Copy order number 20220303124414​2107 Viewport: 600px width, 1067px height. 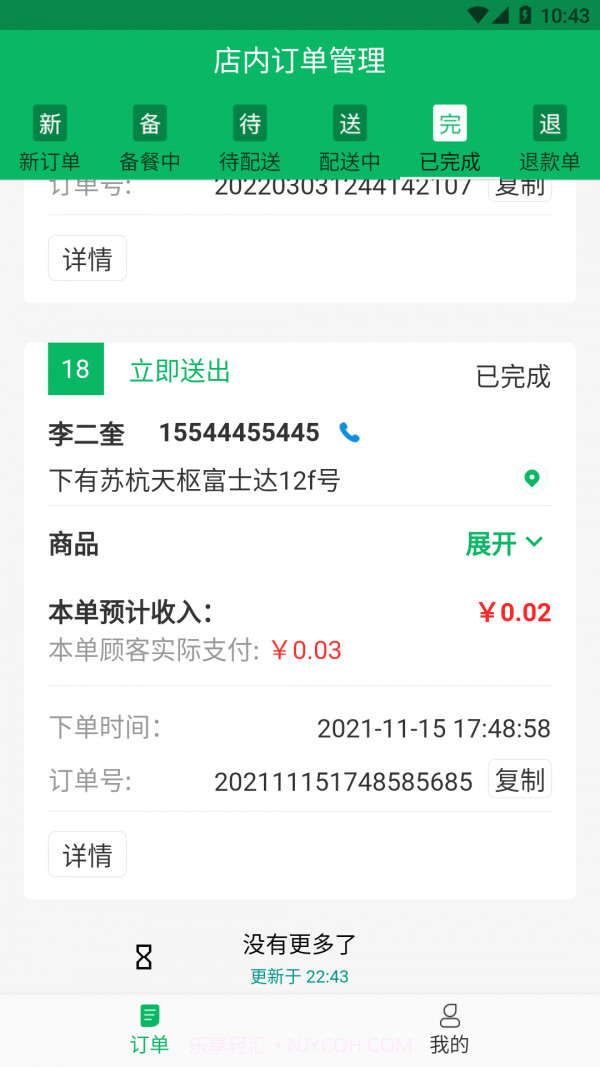pos(519,189)
